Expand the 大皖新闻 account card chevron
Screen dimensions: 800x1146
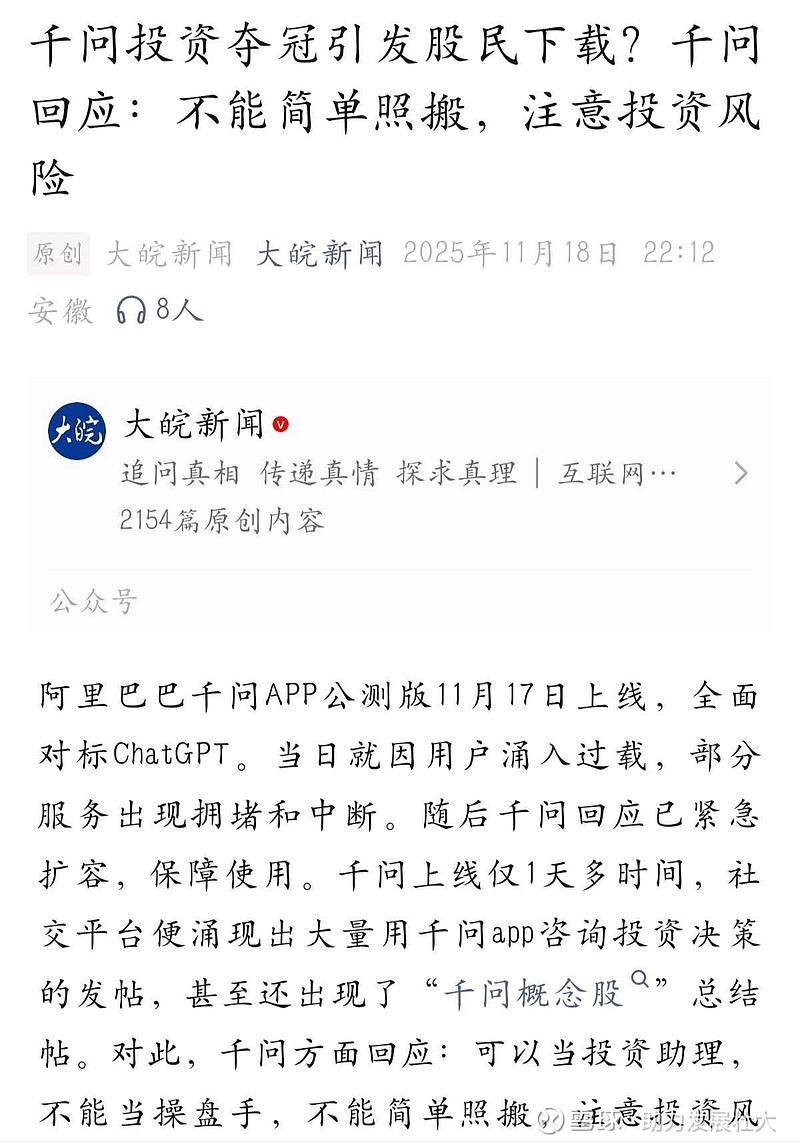(739, 472)
